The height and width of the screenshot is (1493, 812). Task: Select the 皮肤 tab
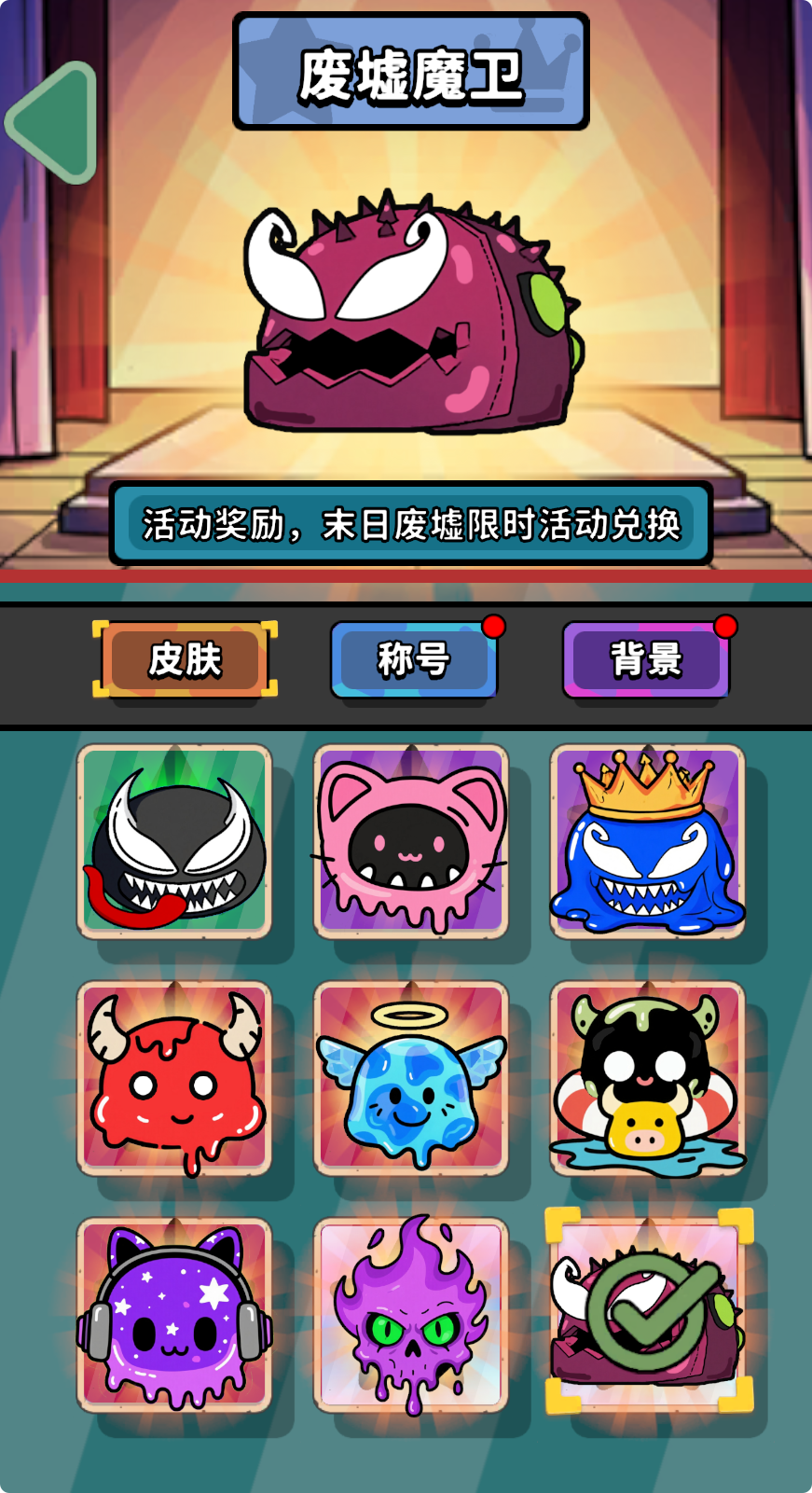coord(184,659)
